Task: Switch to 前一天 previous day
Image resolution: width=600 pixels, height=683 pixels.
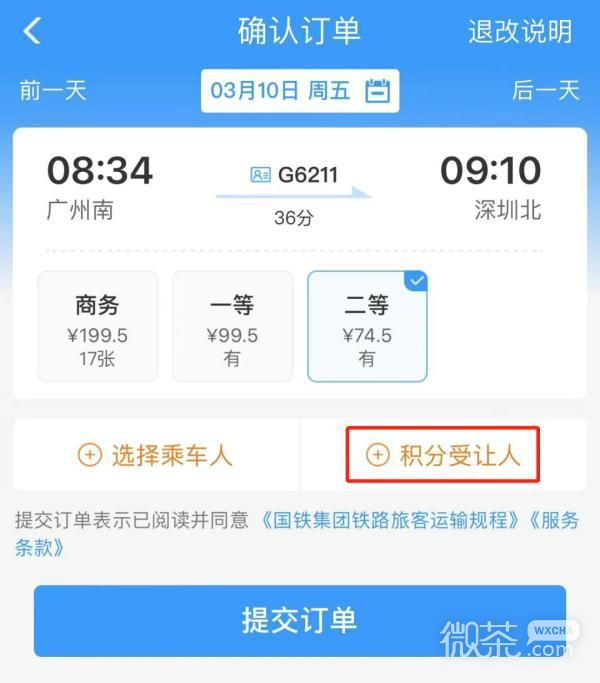Action: tap(53, 90)
